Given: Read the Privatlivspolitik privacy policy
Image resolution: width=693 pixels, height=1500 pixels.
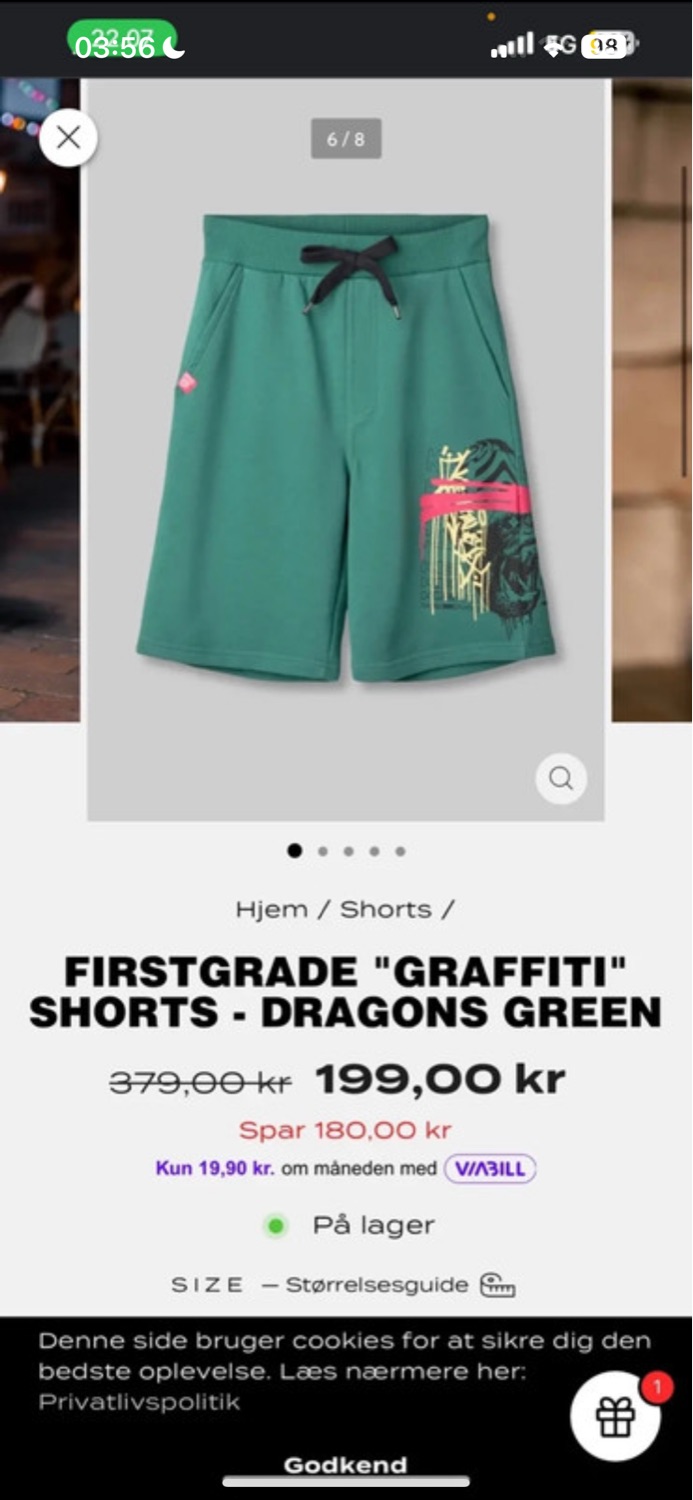Looking at the screenshot, I should point(139,1402).
